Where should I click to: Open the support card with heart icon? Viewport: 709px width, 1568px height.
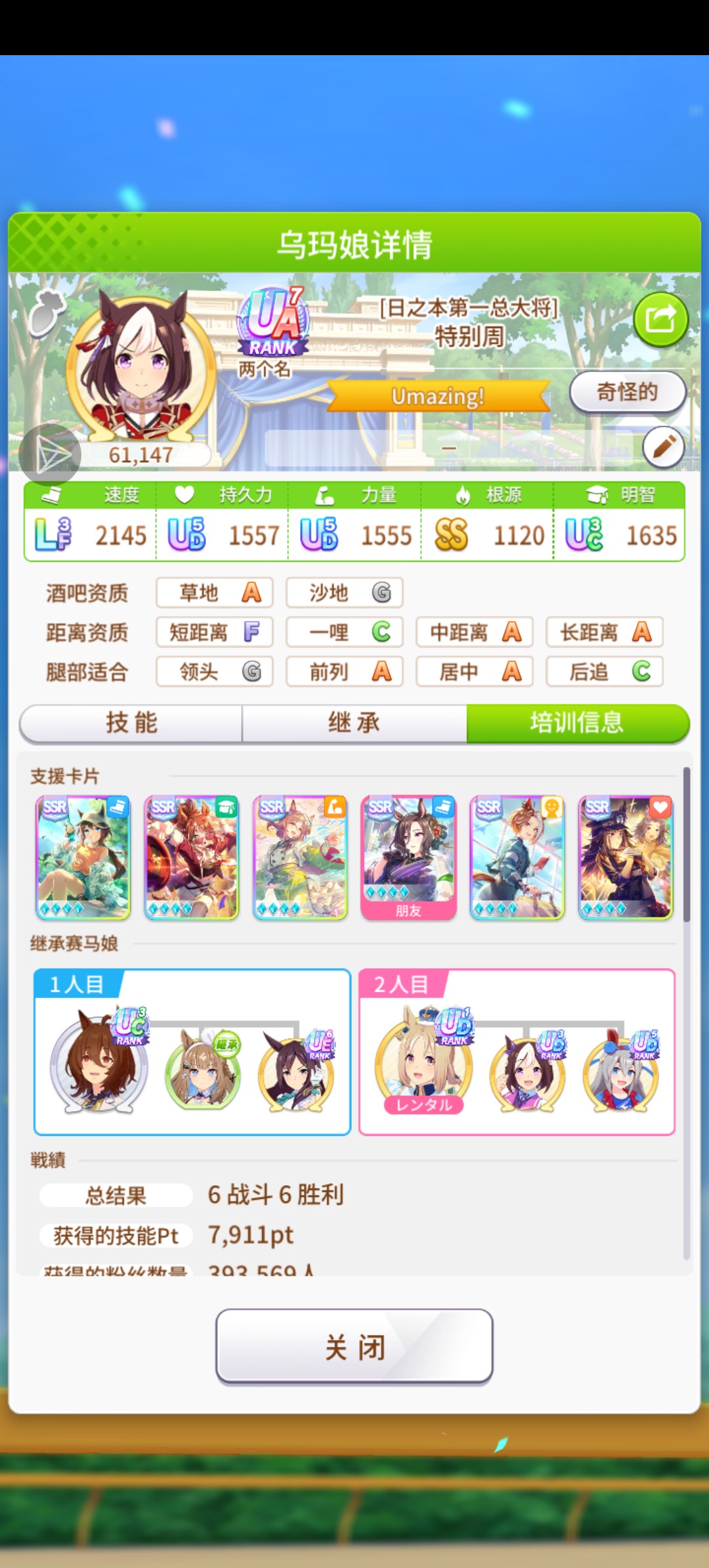626,857
